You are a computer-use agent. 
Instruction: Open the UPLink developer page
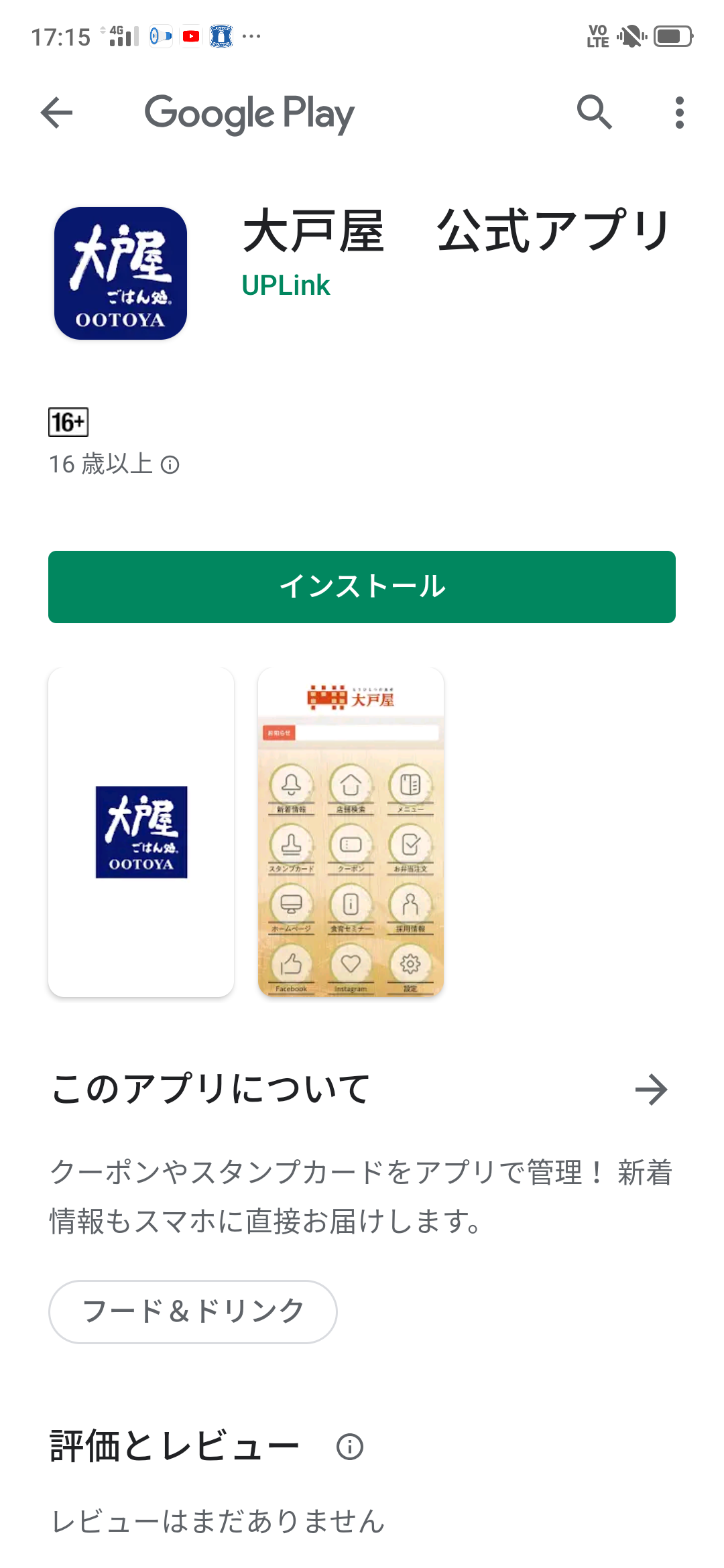click(x=286, y=285)
